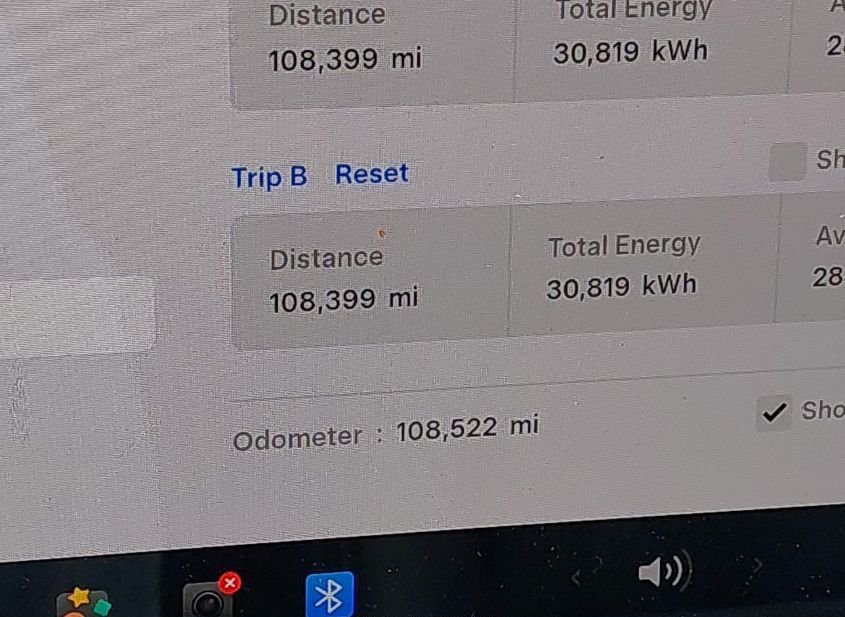
Task: Open Bluetooth settings
Action: pyautogui.click(x=329, y=596)
